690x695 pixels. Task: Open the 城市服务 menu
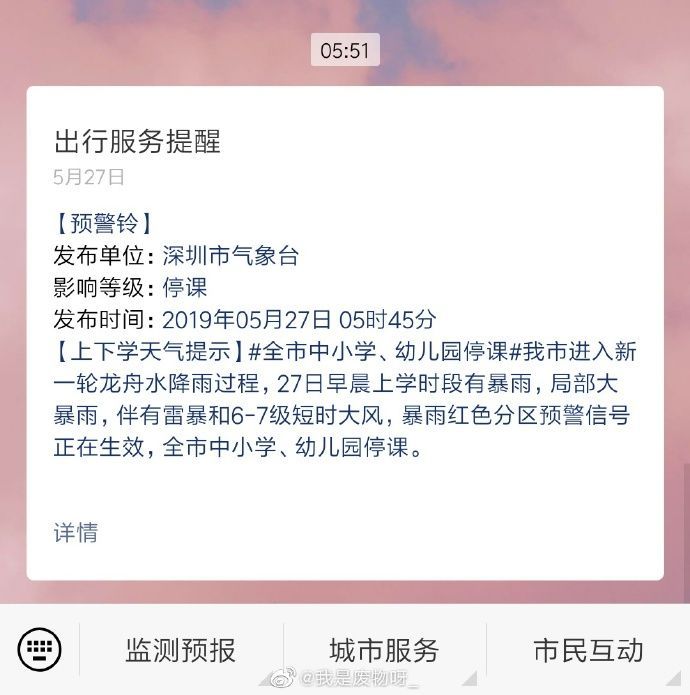[x=384, y=650]
